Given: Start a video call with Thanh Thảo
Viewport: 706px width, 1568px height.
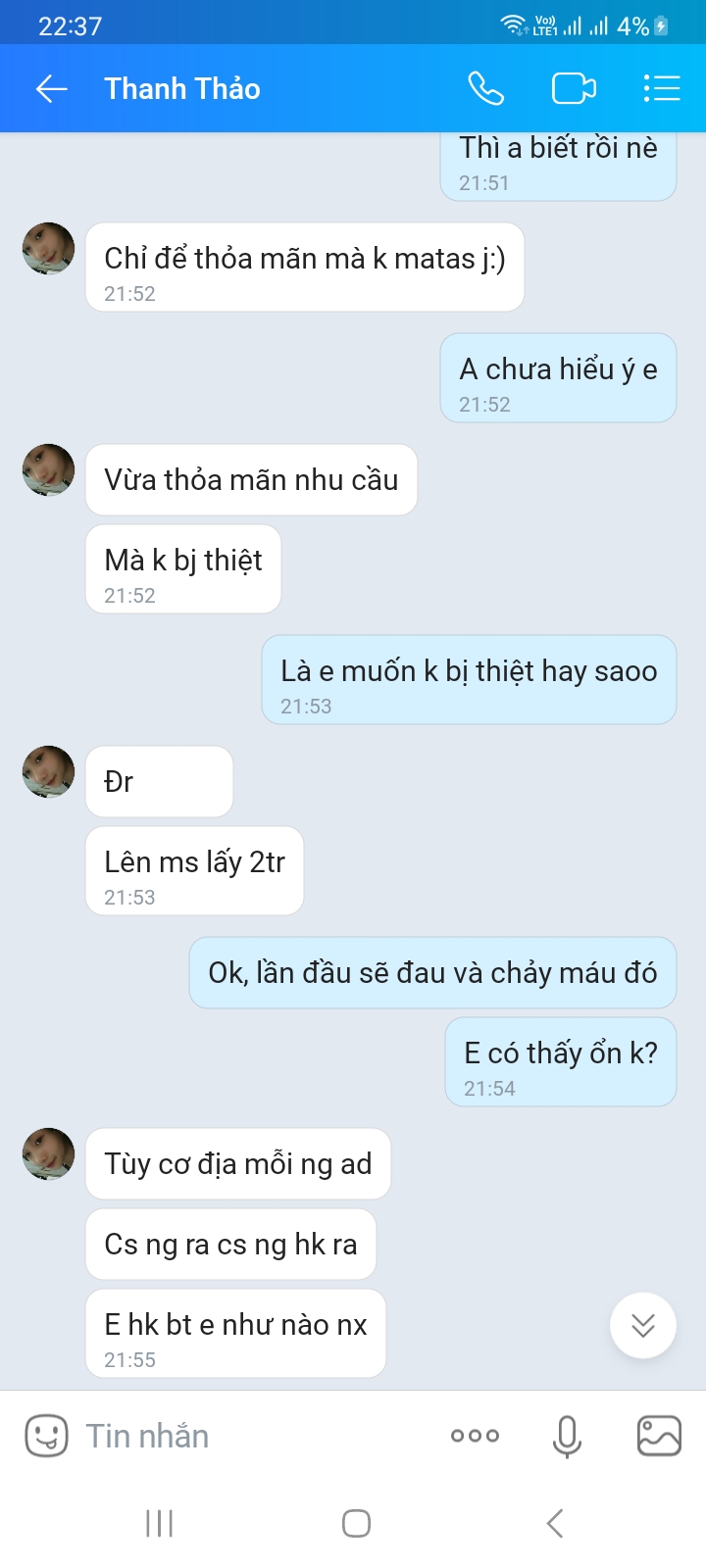Looking at the screenshot, I should [x=574, y=89].
